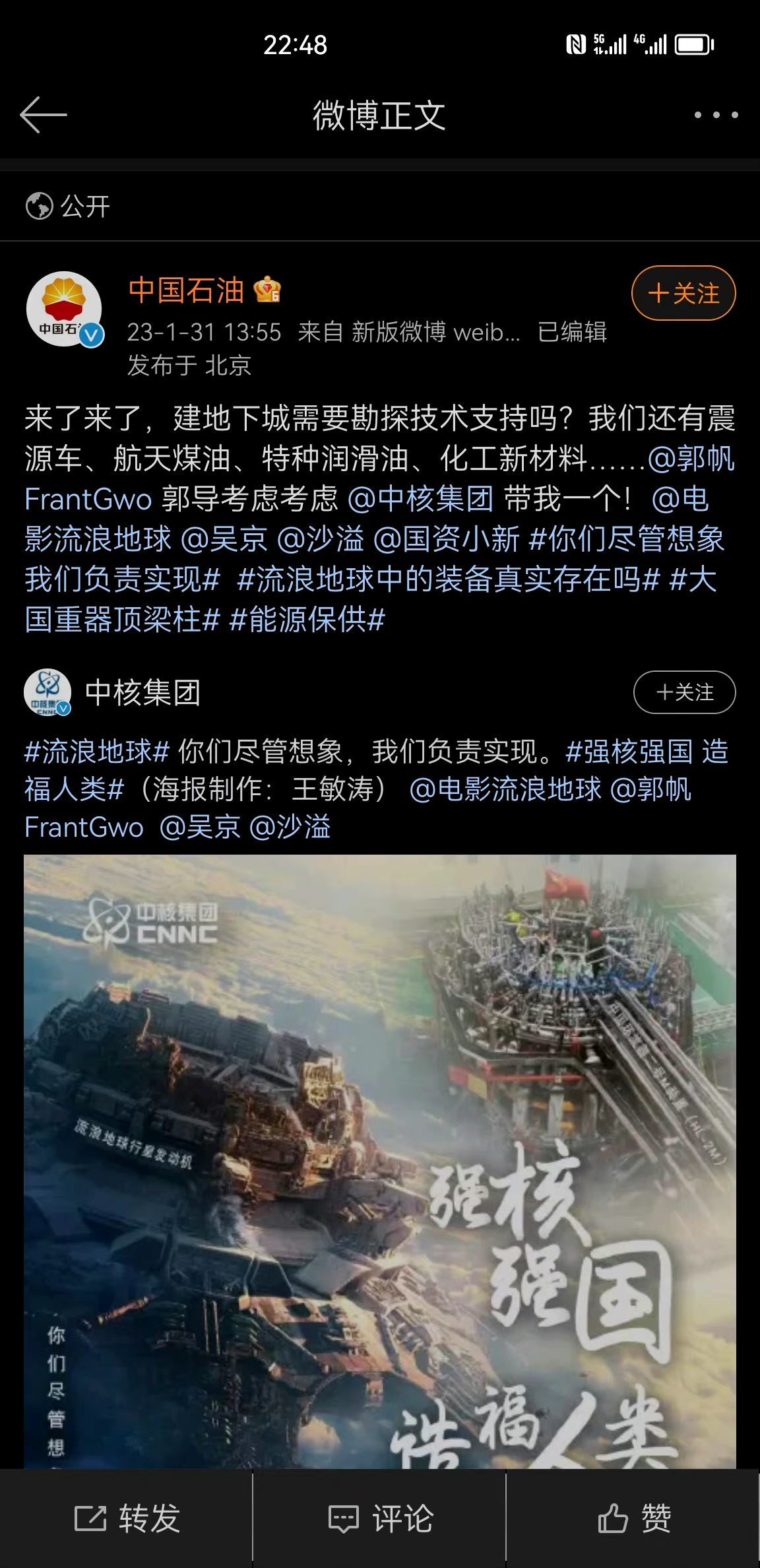Image resolution: width=760 pixels, height=1568 pixels.
Task: Open comments with 评论
Action: coord(380,1519)
